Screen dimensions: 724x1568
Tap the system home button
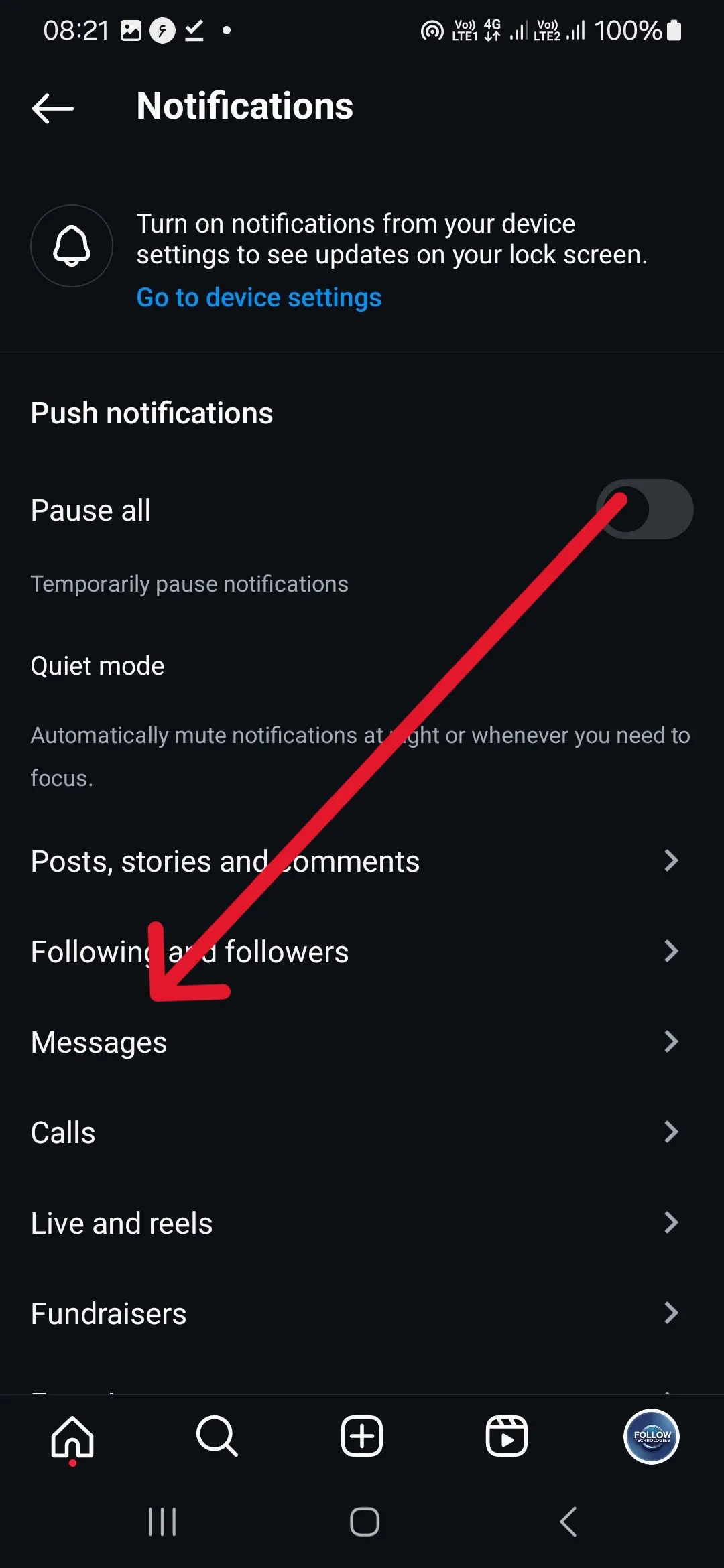(x=365, y=1522)
